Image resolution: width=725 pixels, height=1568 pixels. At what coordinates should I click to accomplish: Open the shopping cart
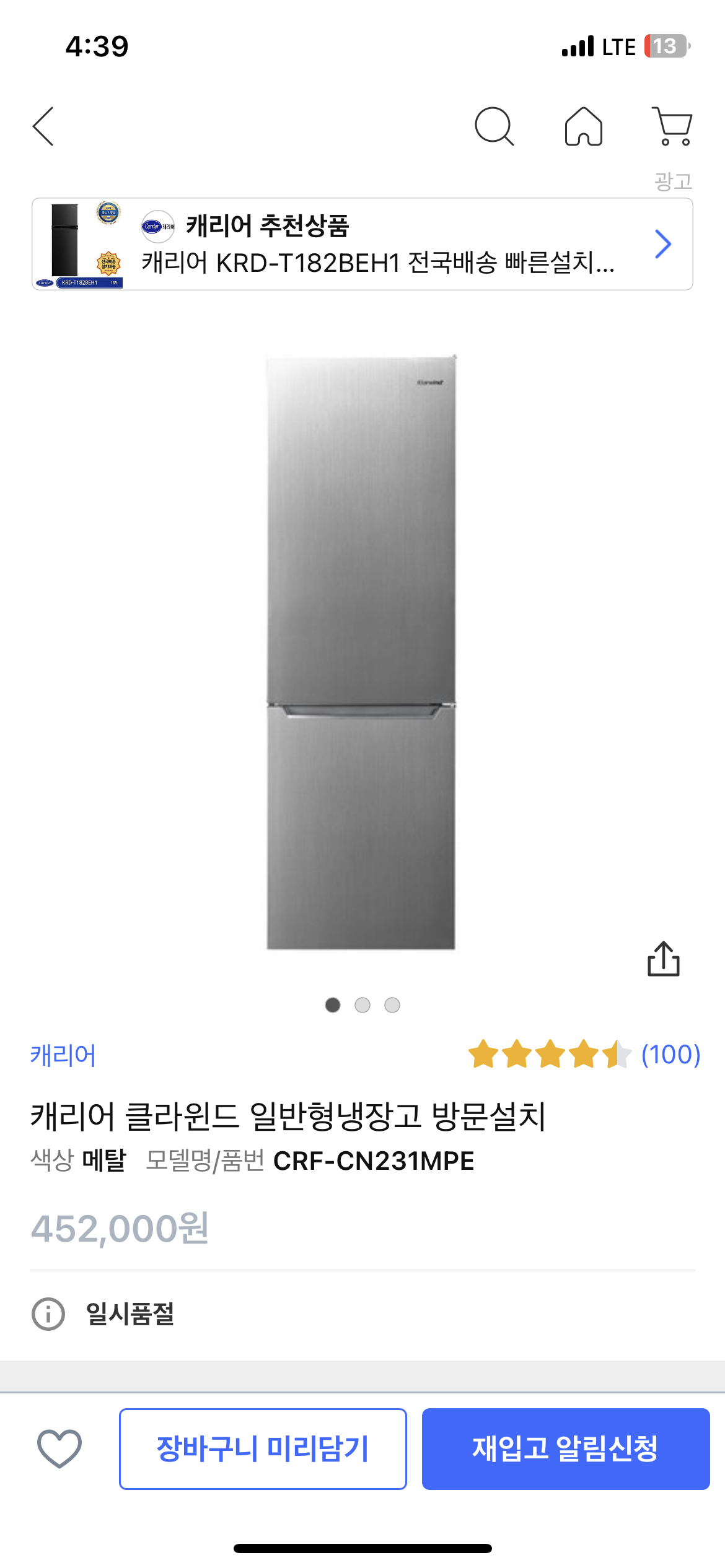(672, 126)
